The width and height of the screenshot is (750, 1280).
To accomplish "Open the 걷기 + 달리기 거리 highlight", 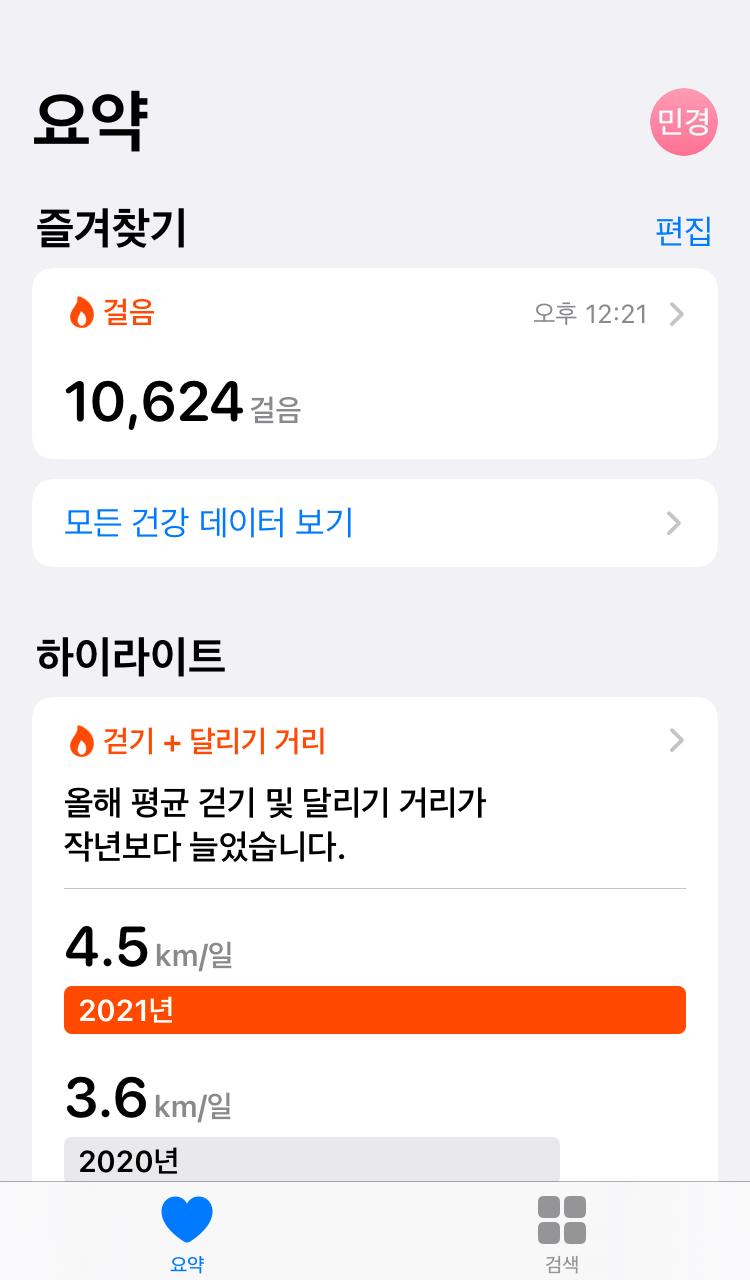I will [x=374, y=741].
